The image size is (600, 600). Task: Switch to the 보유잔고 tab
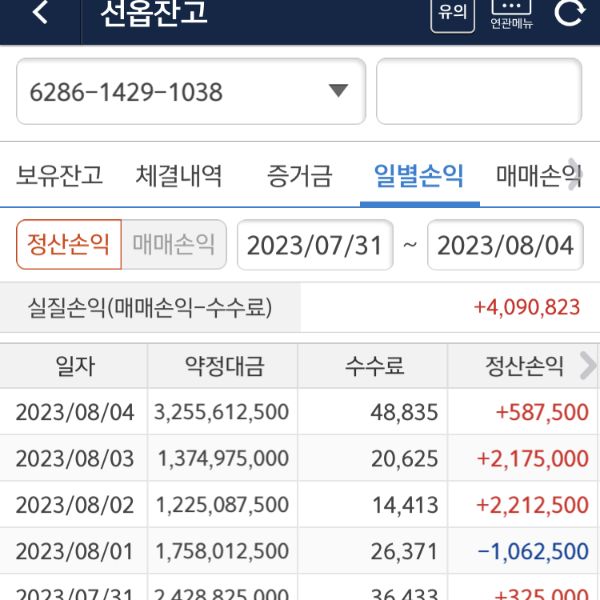pos(59,176)
